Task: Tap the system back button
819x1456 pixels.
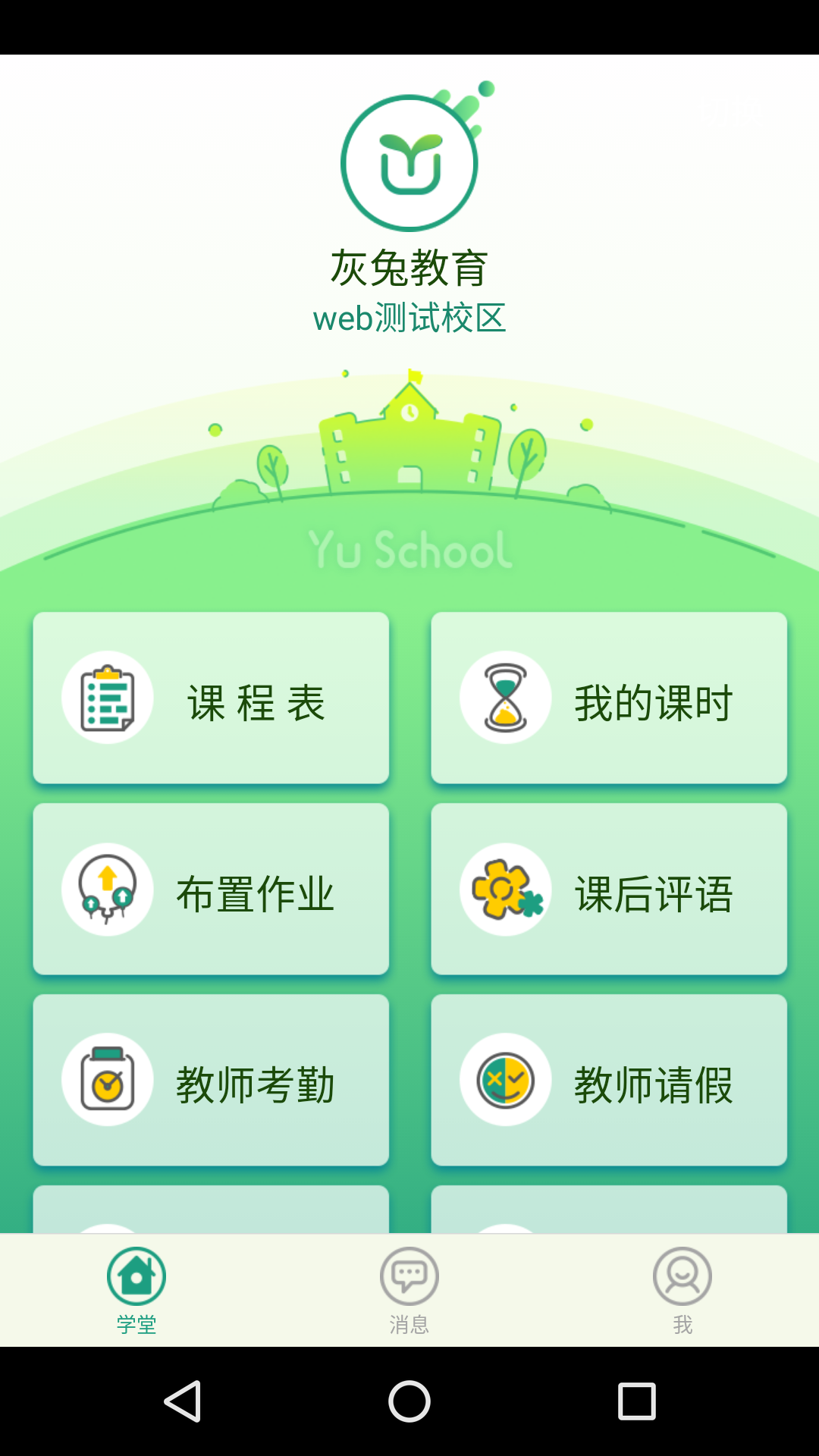Action: click(x=183, y=1401)
